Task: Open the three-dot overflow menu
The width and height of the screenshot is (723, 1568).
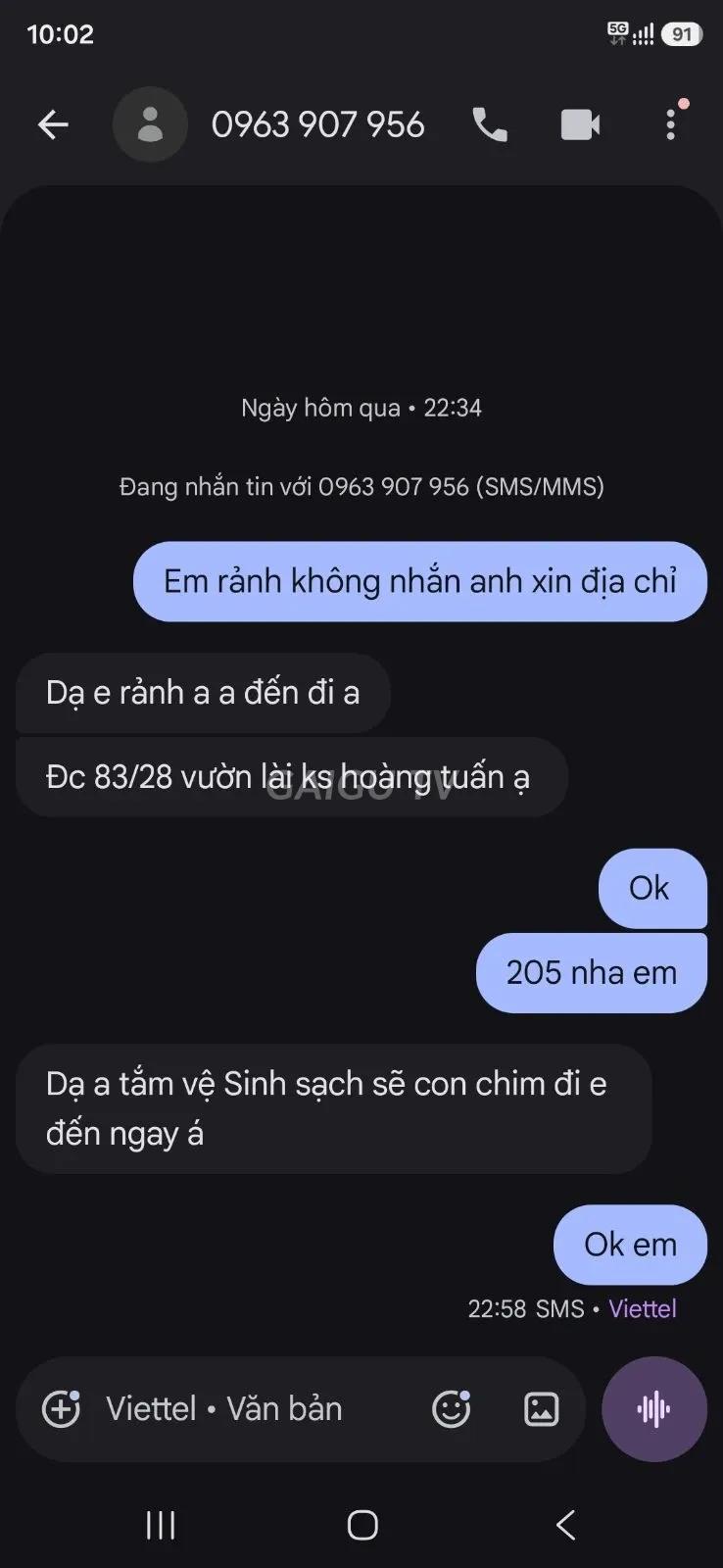Action: pos(671,124)
